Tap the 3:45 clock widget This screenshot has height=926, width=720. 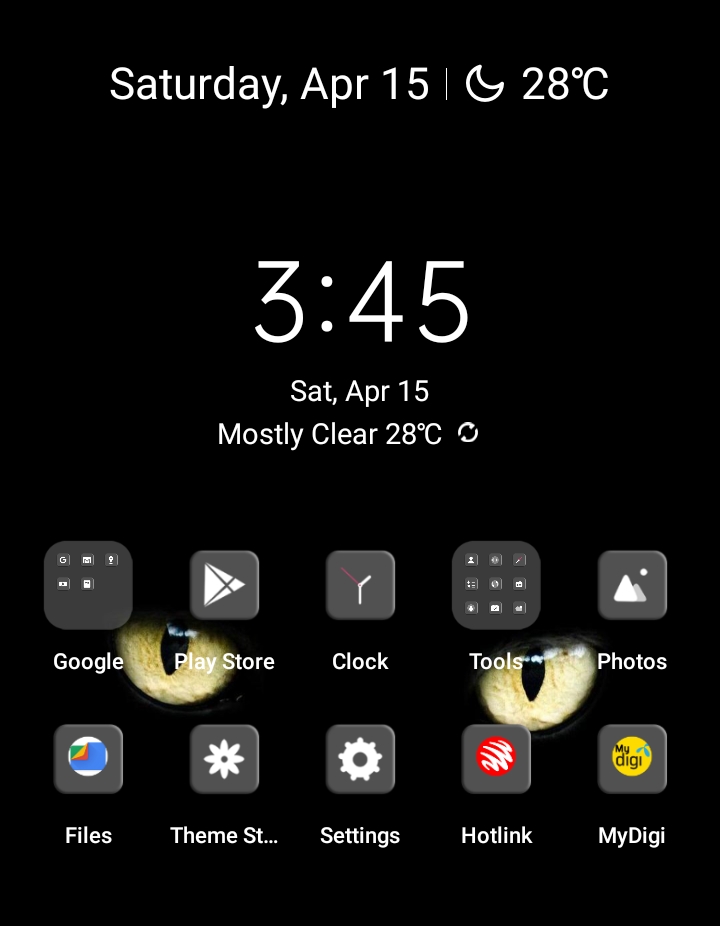(360, 302)
